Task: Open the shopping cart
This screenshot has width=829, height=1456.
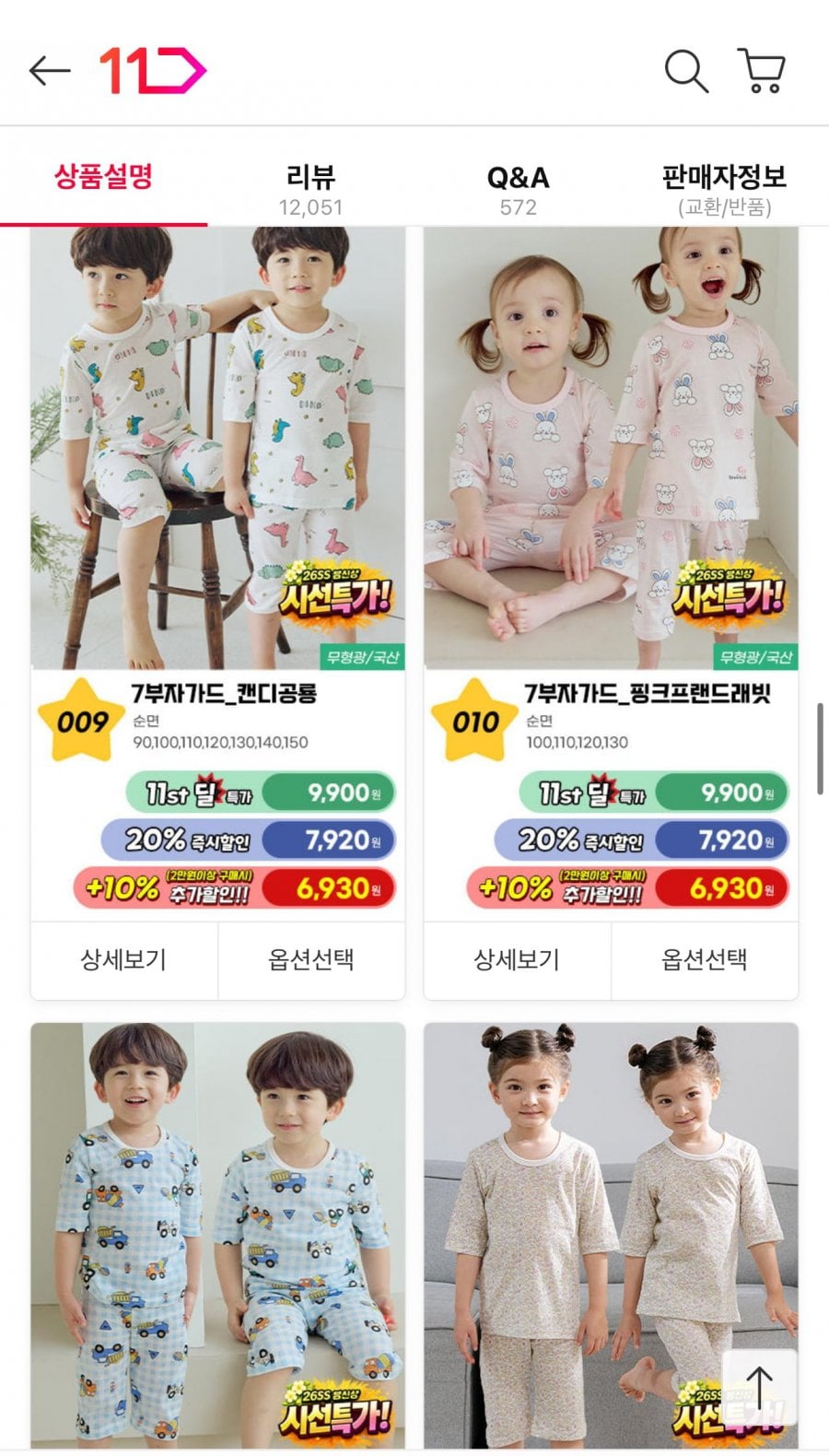Action: [x=761, y=71]
